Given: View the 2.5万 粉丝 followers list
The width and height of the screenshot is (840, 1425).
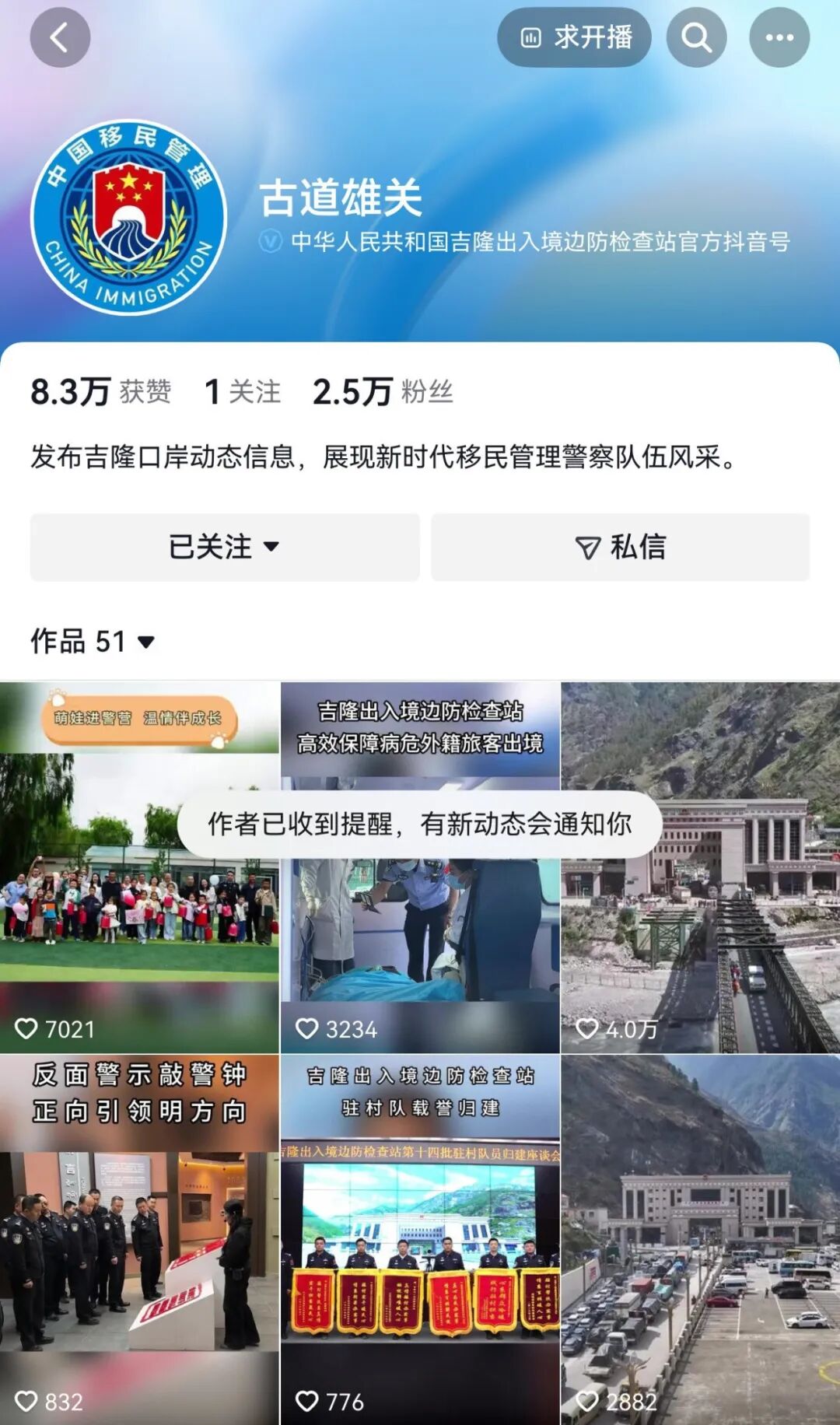Looking at the screenshot, I should pos(383,392).
